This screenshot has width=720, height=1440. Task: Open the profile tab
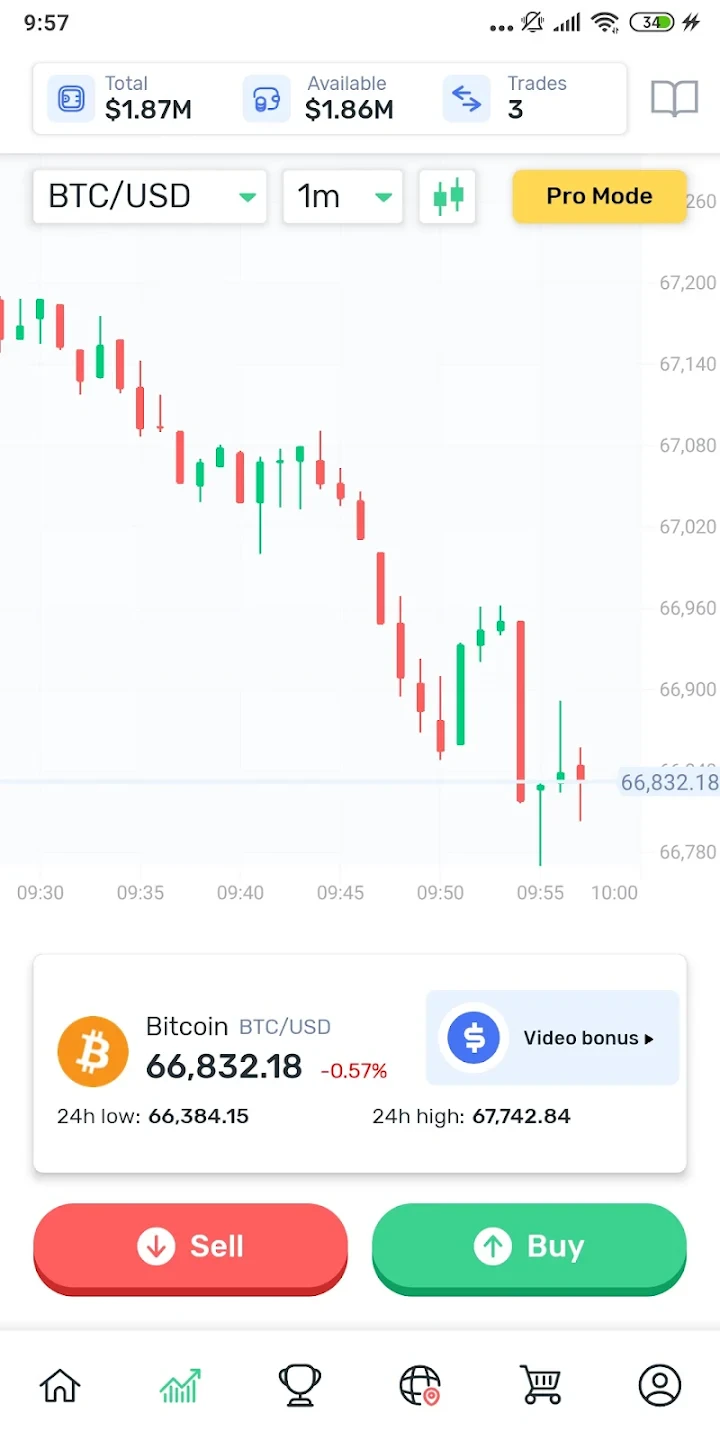click(660, 1386)
